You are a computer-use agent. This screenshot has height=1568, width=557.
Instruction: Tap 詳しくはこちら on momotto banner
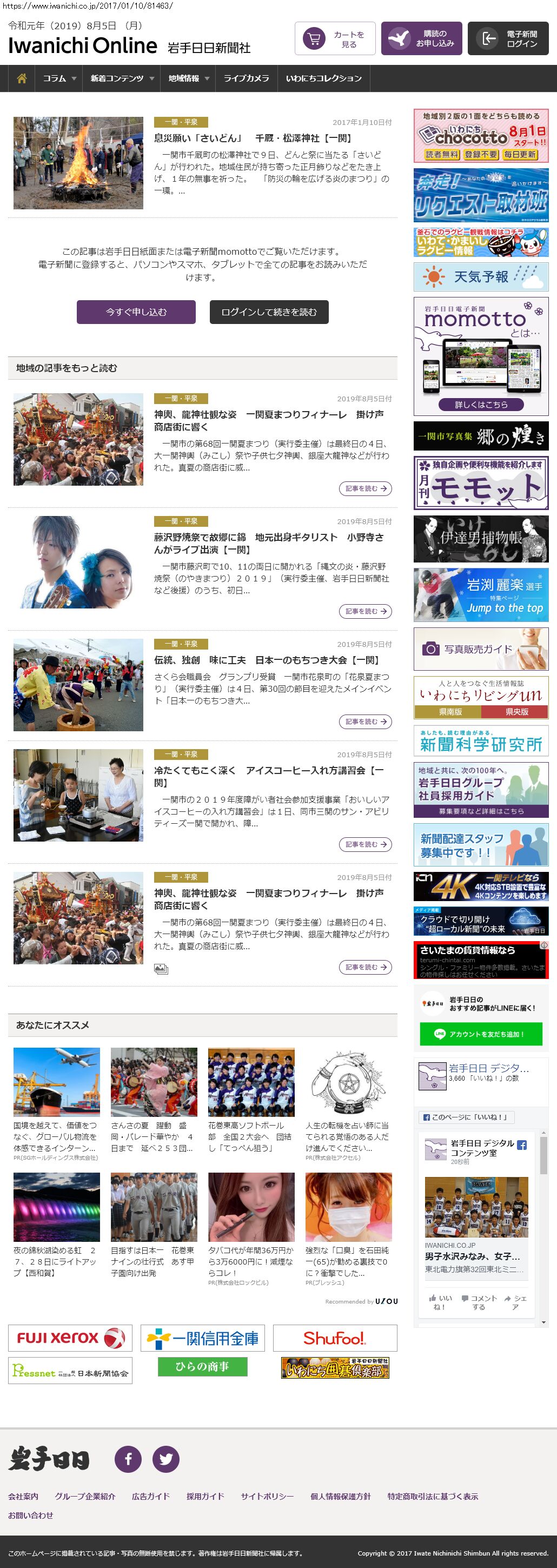(480, 405)
